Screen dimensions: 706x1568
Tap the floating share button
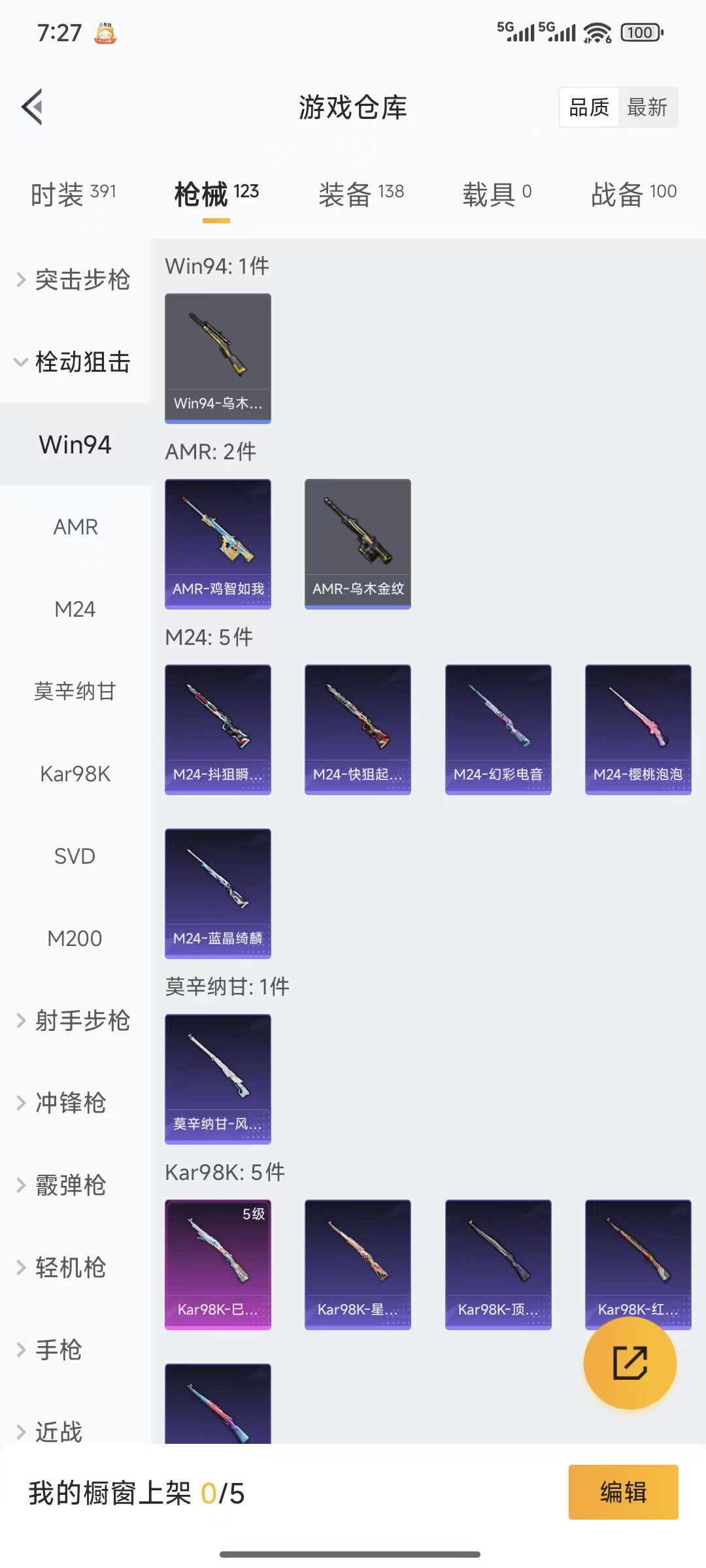(630, 1363)
